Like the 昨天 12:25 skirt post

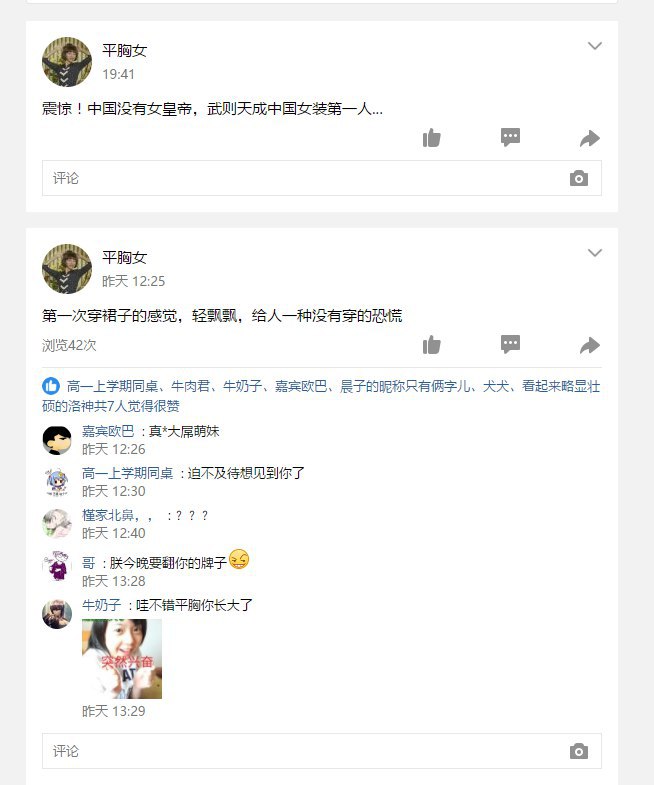[431, 345]
